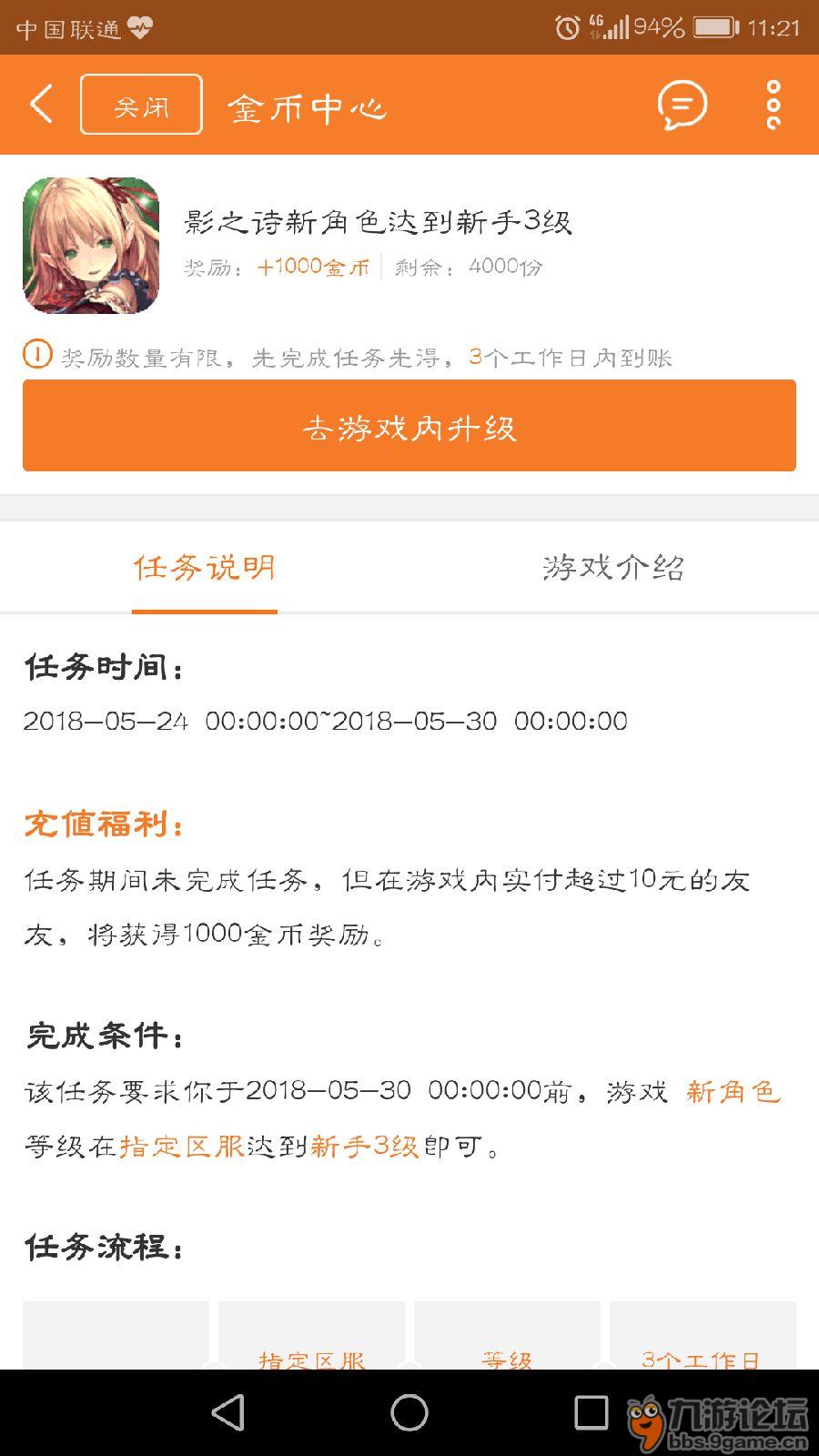
Task: Tap the system home button
Action: 409,1412
